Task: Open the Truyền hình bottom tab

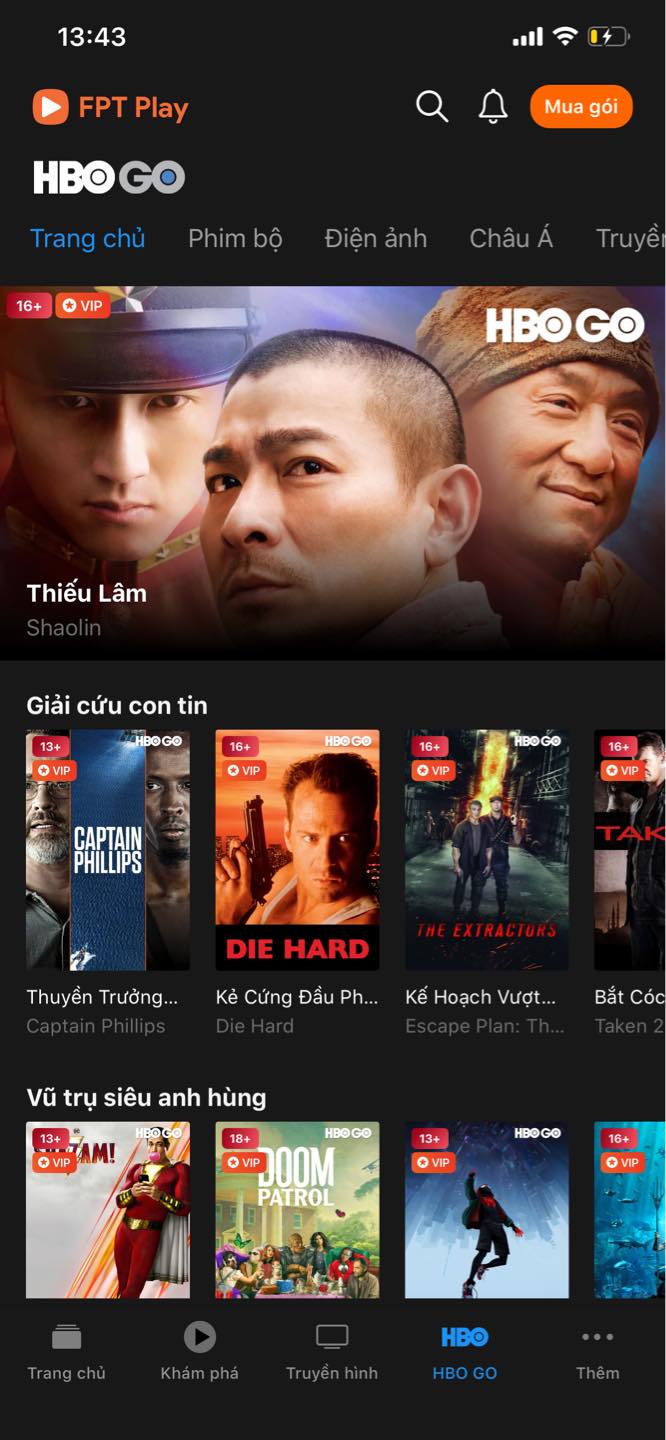Action: [332, 1352]
